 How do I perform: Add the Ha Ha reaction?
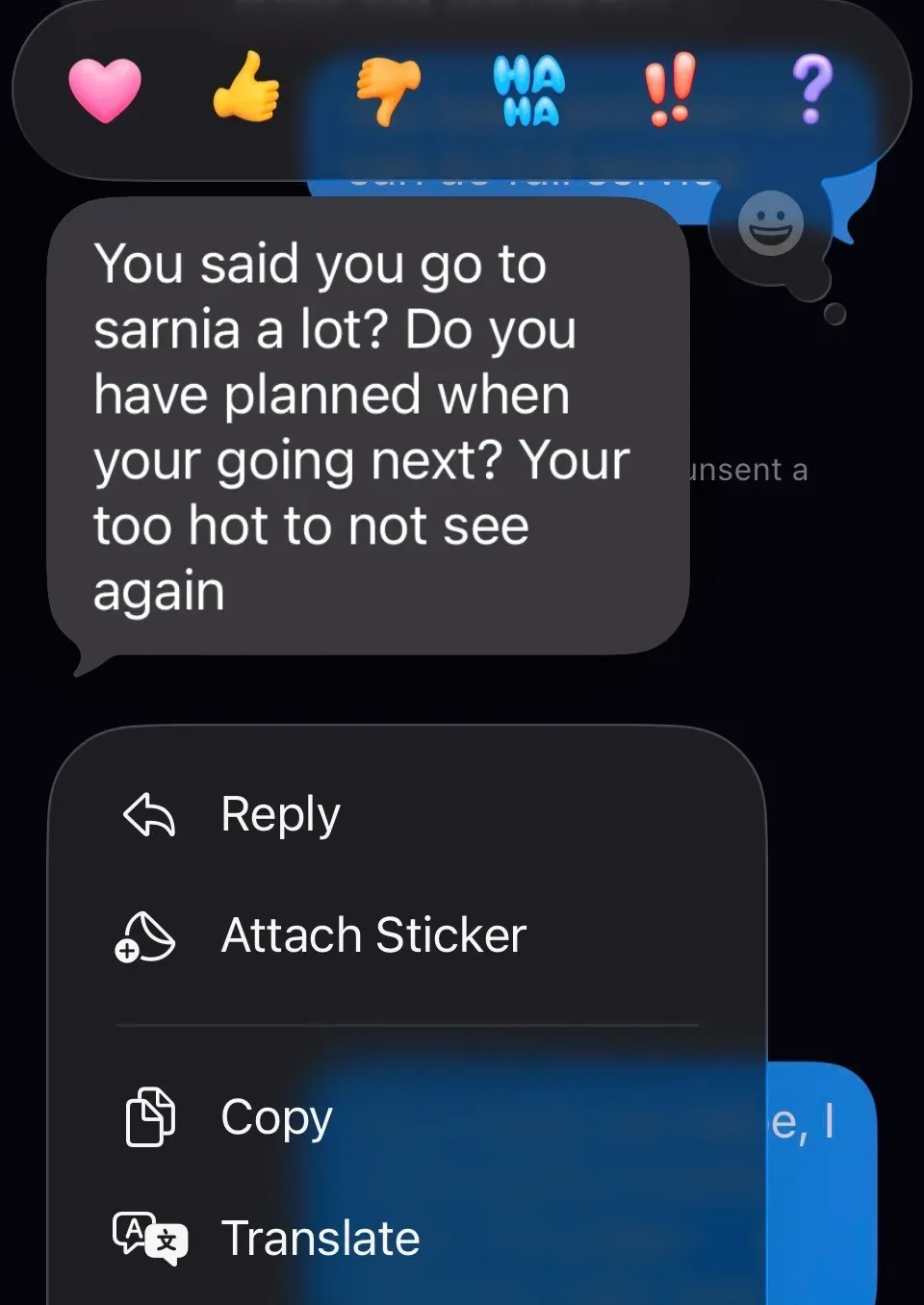(528, 90)
